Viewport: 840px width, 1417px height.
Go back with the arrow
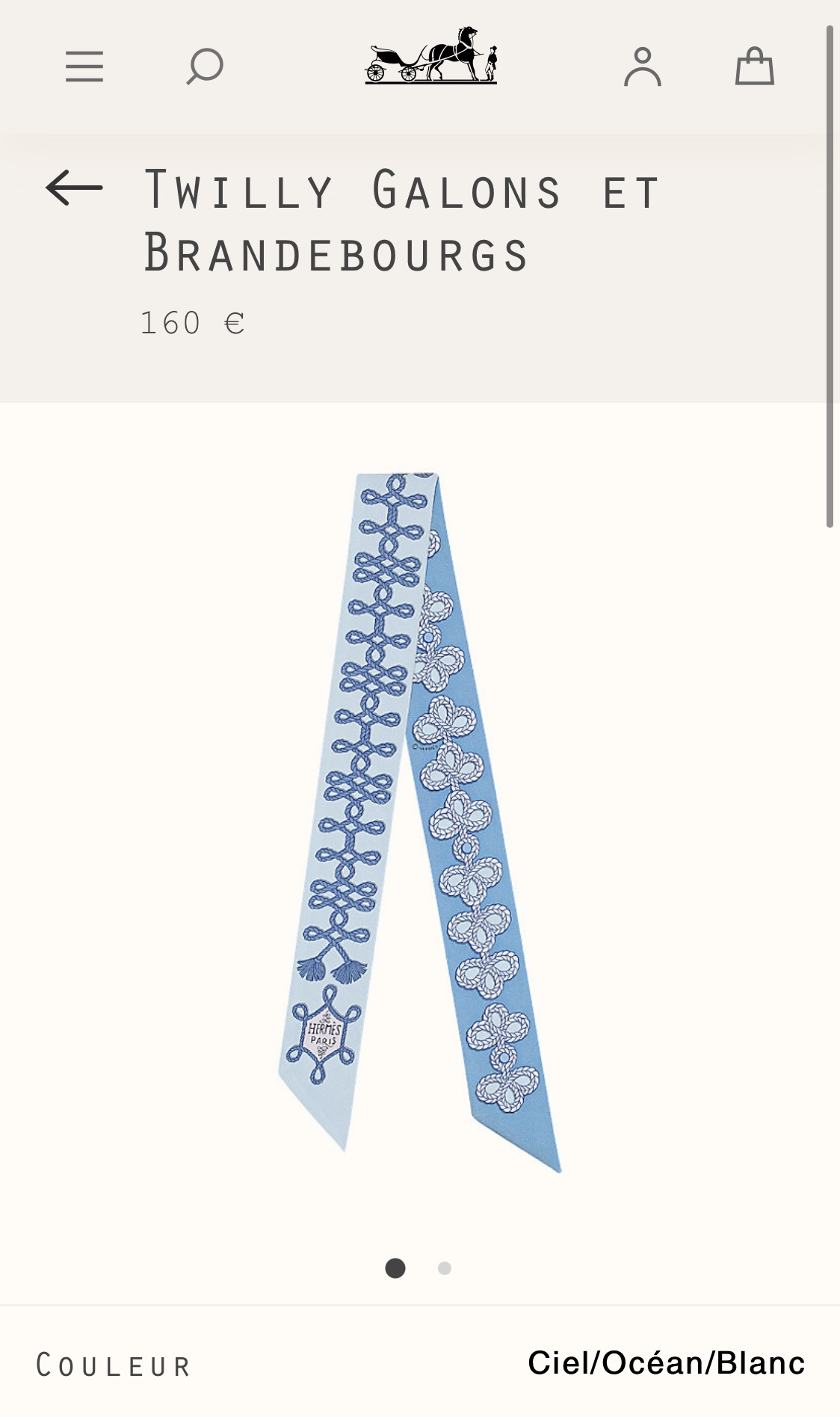click(74, 187)
